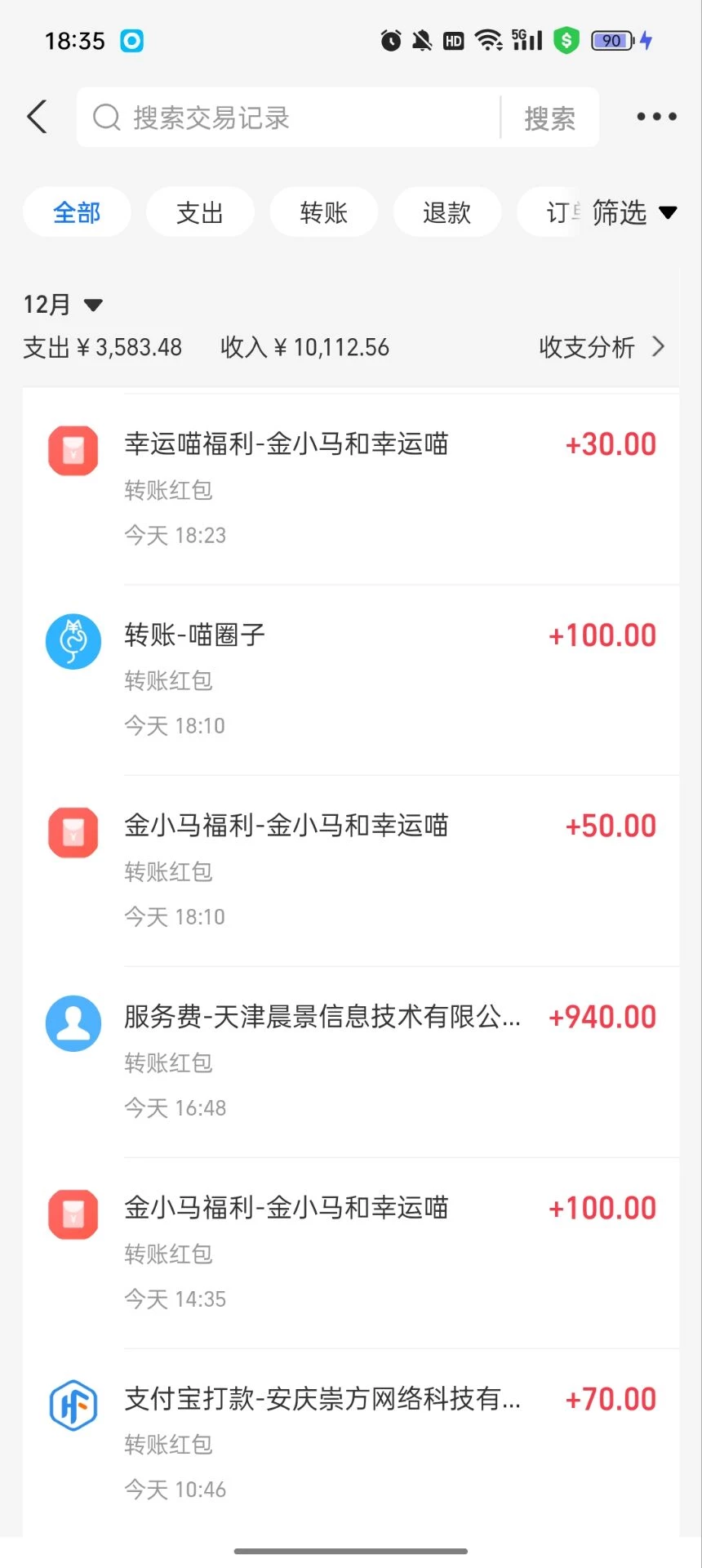Image resolution: width=702 pixels, height=1568 pixels.
Task: Switch to the 转账 filter
Action: (x=323, y=212)
